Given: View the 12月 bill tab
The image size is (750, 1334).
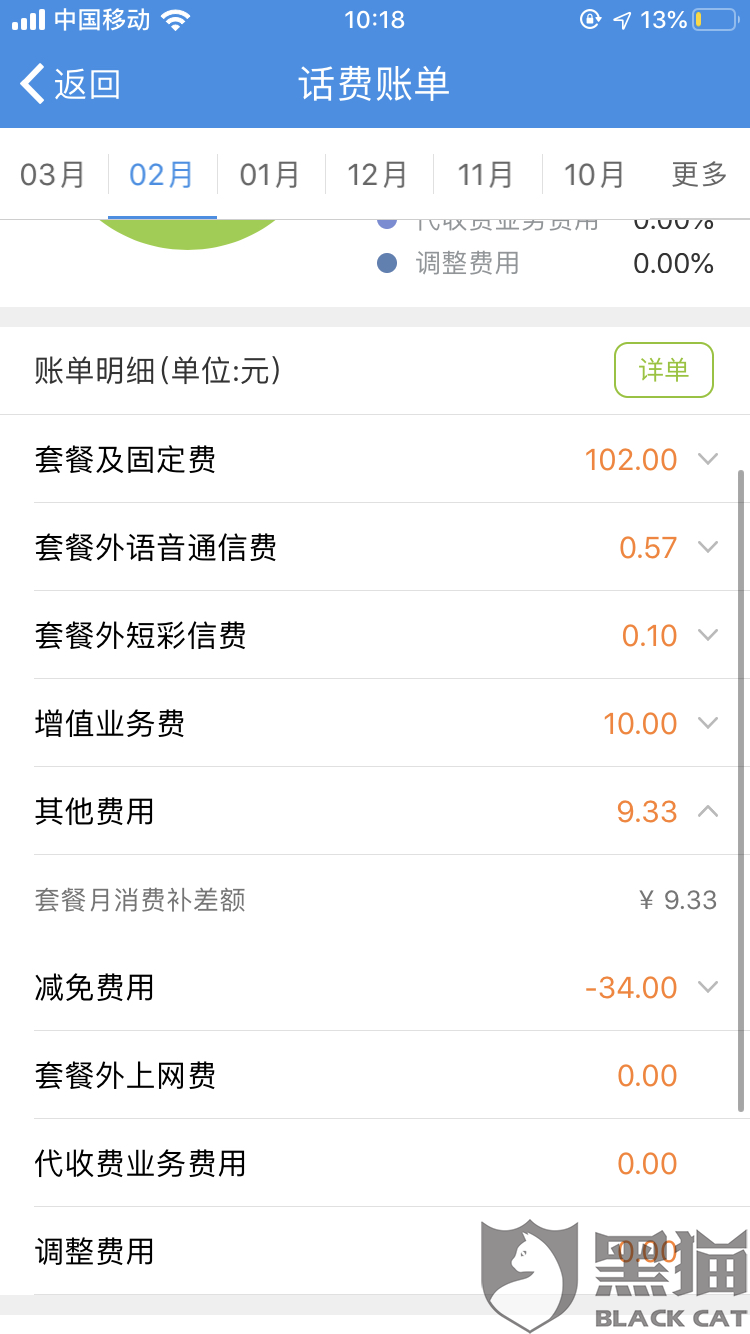Looking at the screenshot, I should (378, 174).
